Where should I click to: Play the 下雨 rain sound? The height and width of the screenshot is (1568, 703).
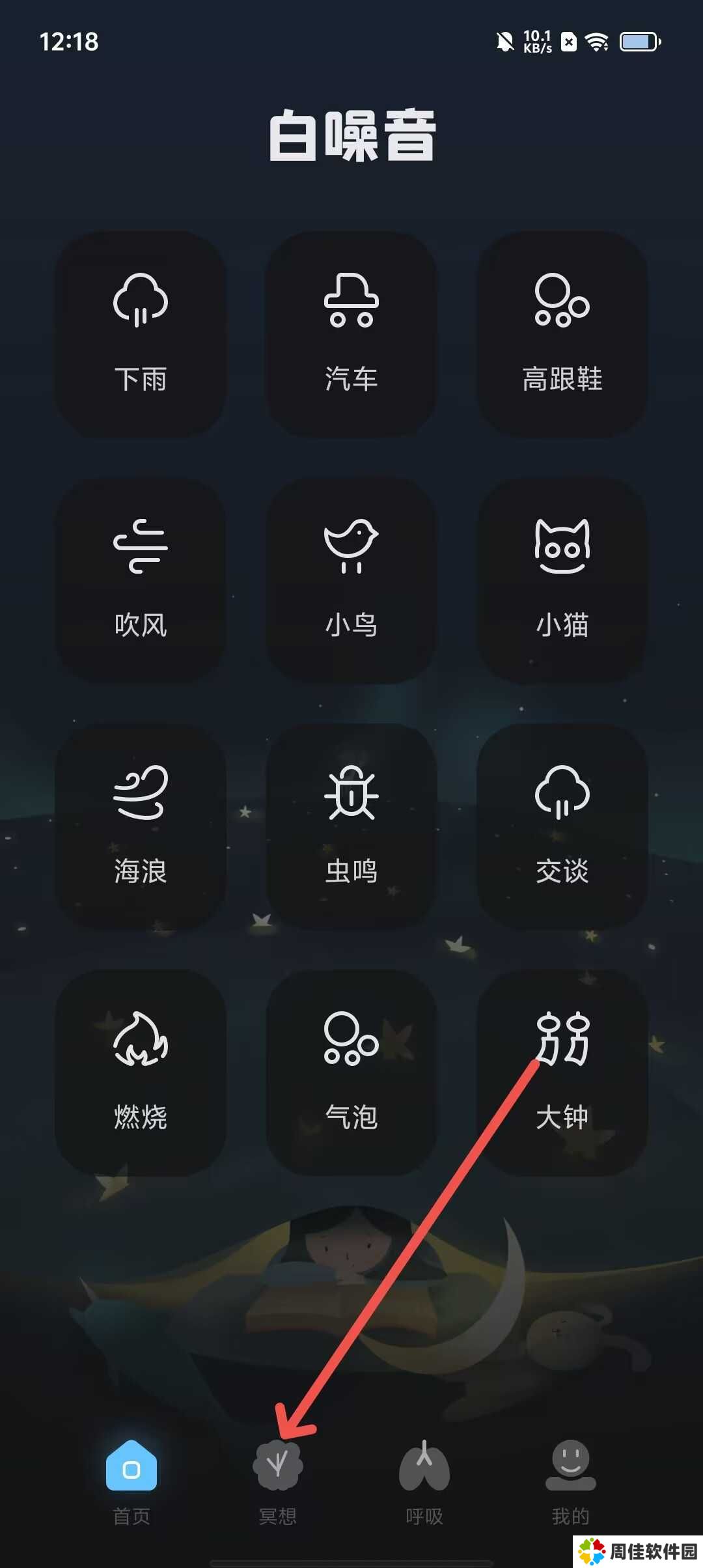click(x=141, y=333)
